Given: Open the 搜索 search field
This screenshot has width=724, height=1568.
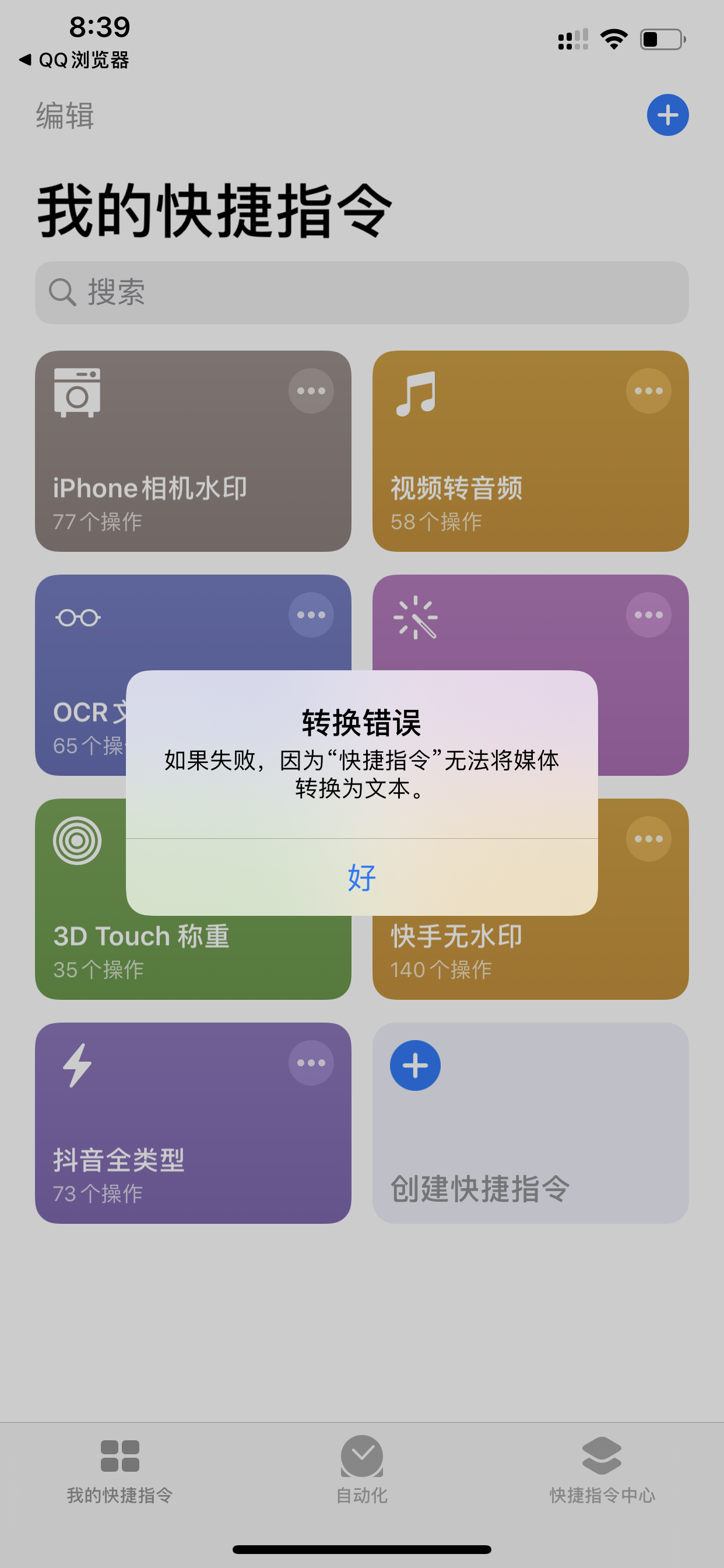Looking at the screenshot, I should pyautogui.click(x=361, y=293).
